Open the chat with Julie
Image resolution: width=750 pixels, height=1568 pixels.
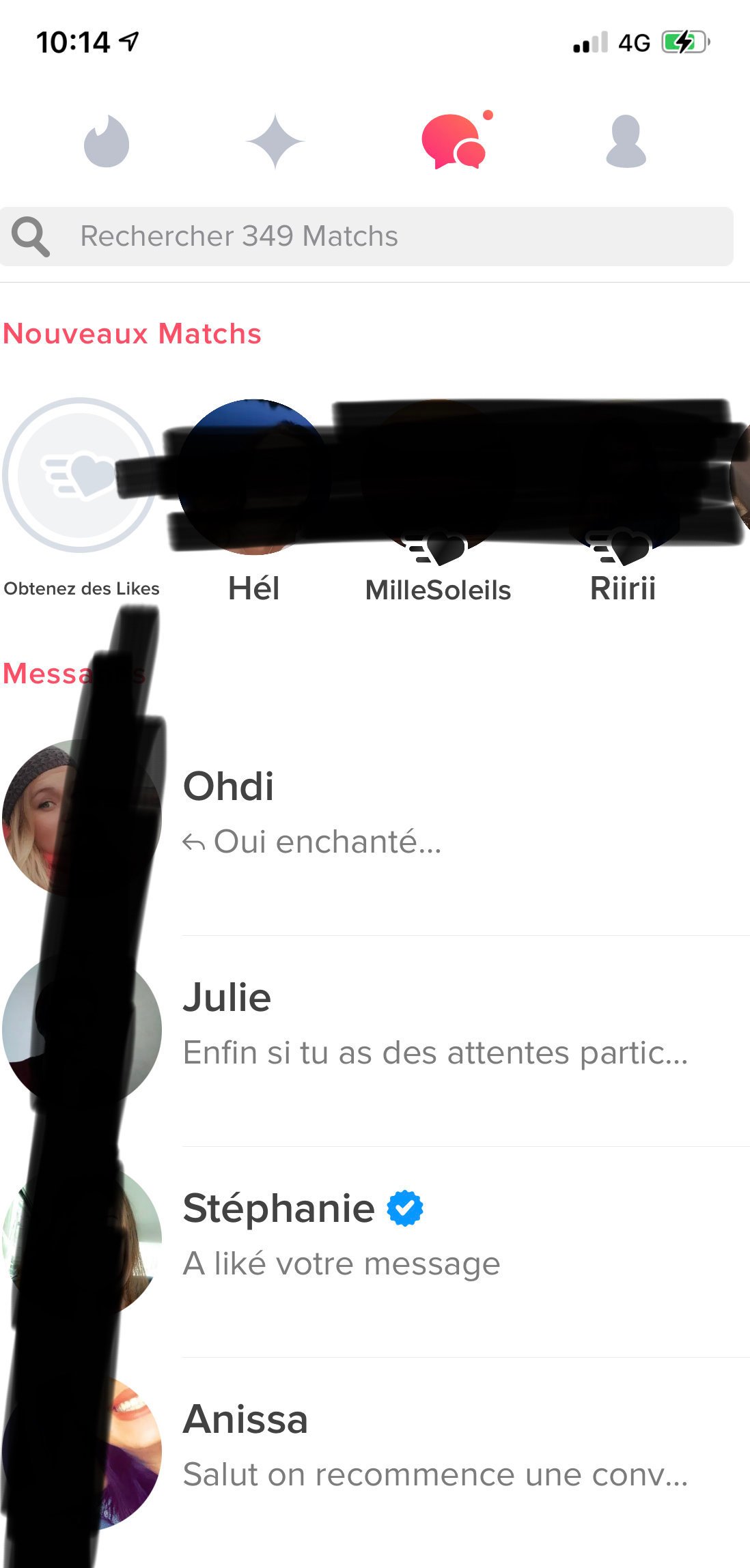(410, 1025)
